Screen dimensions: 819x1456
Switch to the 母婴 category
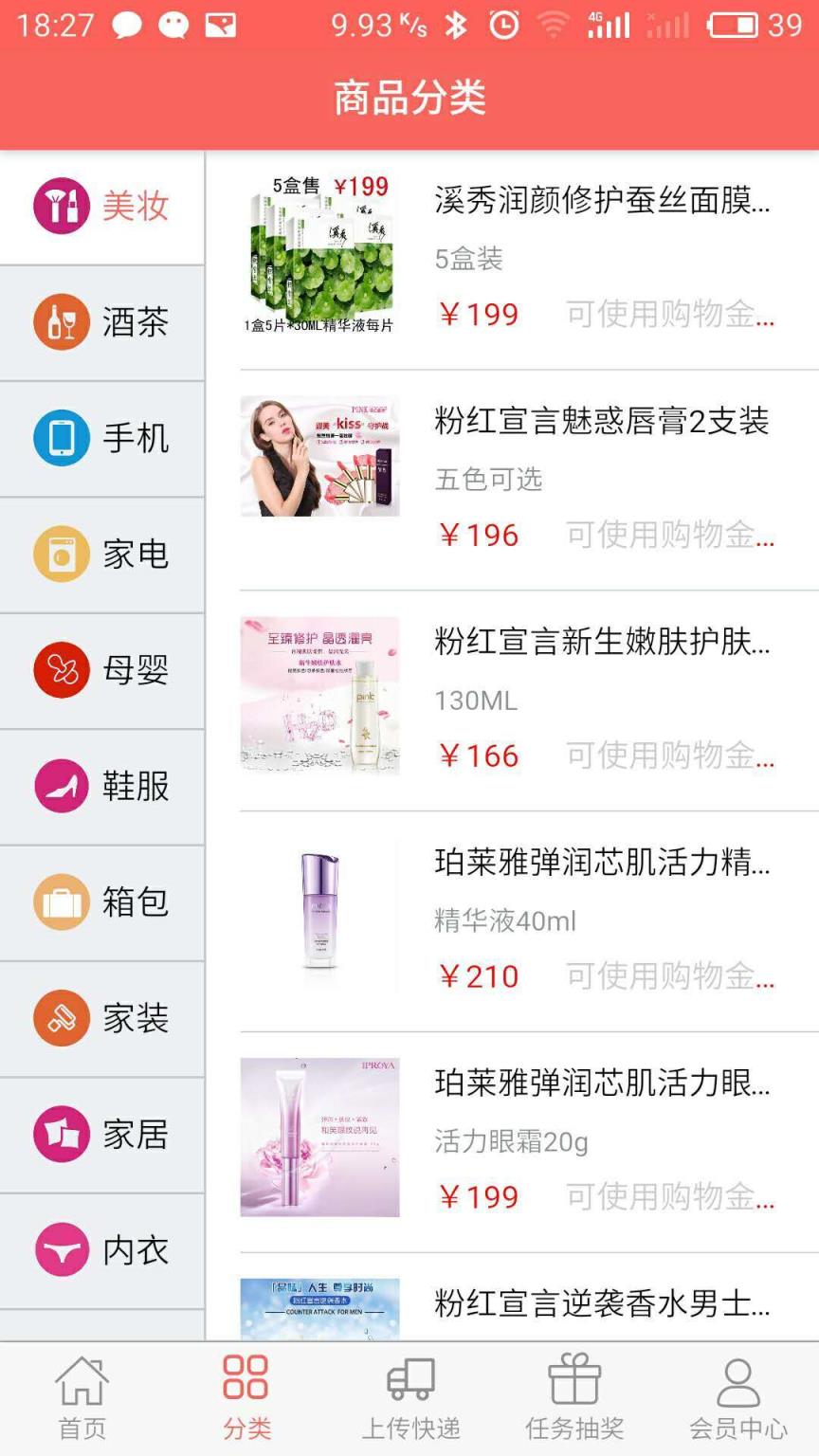[x=101, y=670]
